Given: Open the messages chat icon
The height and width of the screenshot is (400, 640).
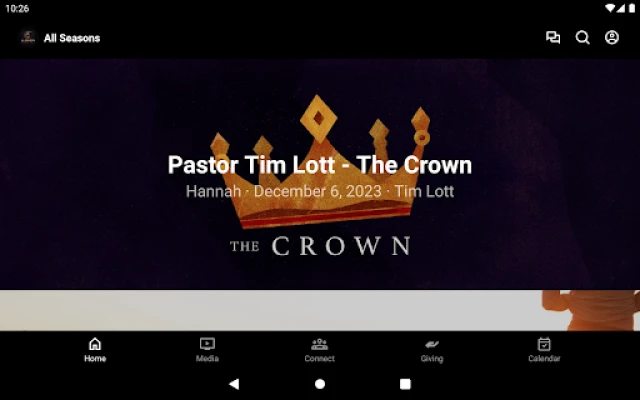Looking at the screenshot, I should 553,38.
